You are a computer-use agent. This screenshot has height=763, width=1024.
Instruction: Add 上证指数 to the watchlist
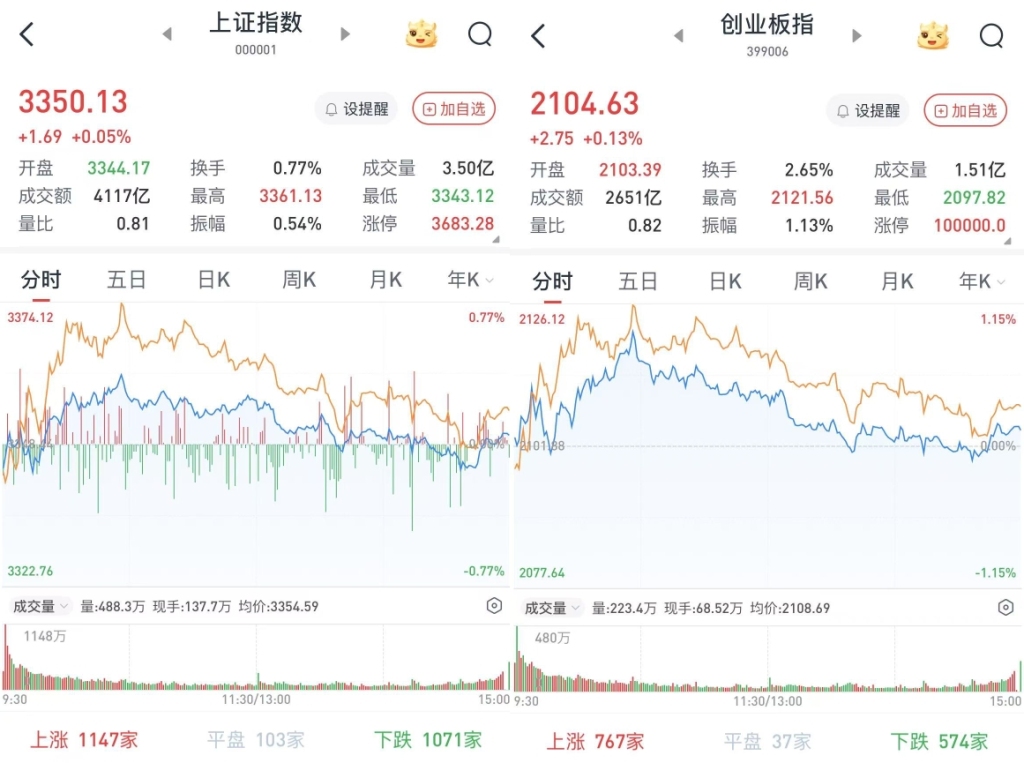click(454, 109)
